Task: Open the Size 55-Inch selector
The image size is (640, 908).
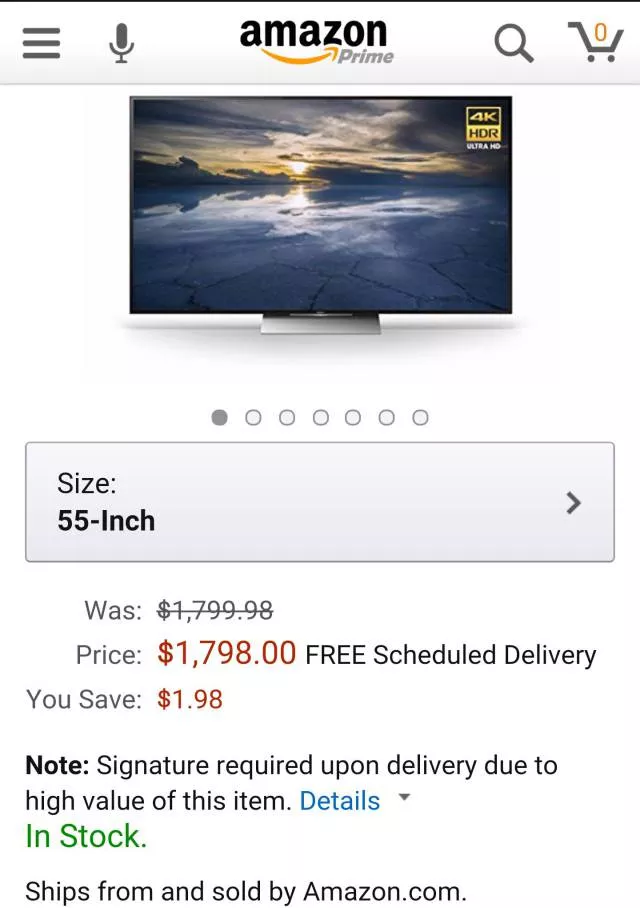Action: [x=320, y=502]
